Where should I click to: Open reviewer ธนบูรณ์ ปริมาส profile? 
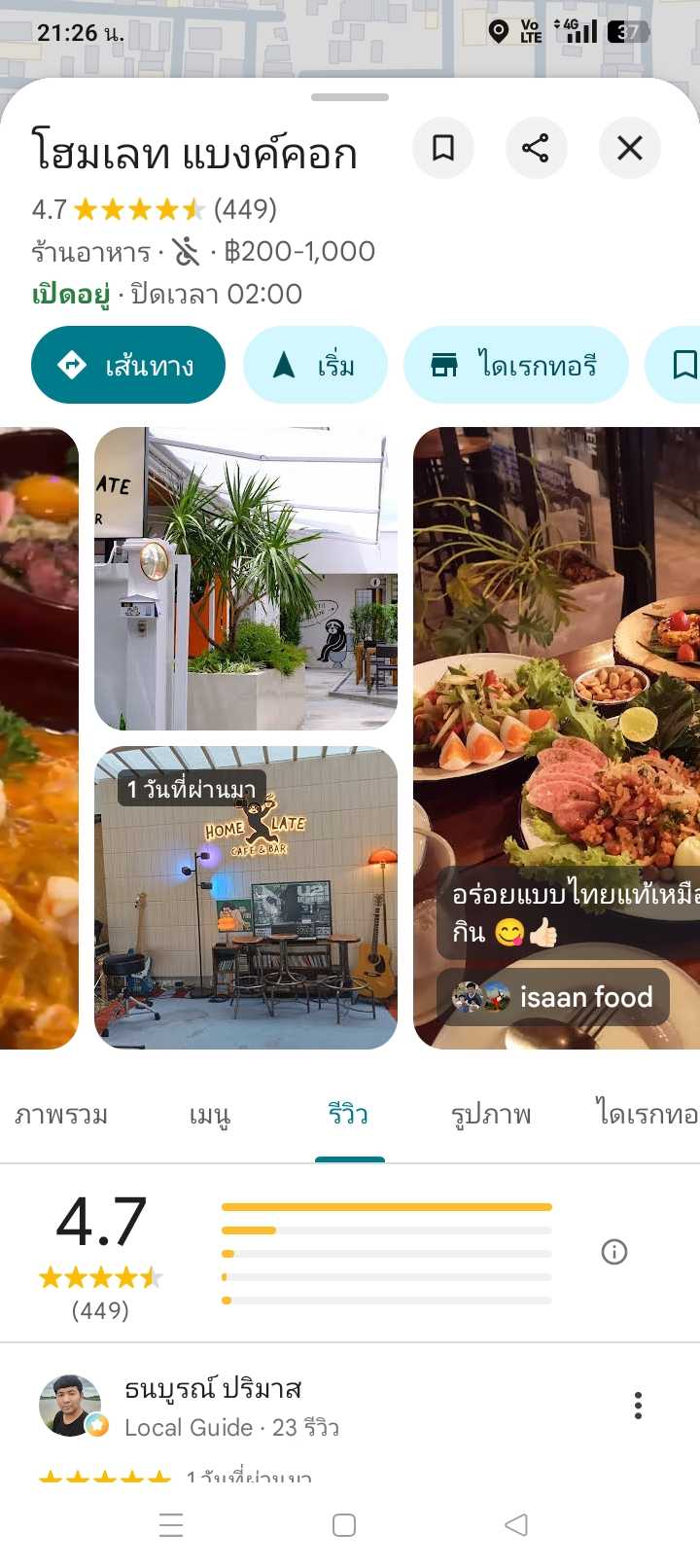pyautogui.click(x=213, y=1388)
